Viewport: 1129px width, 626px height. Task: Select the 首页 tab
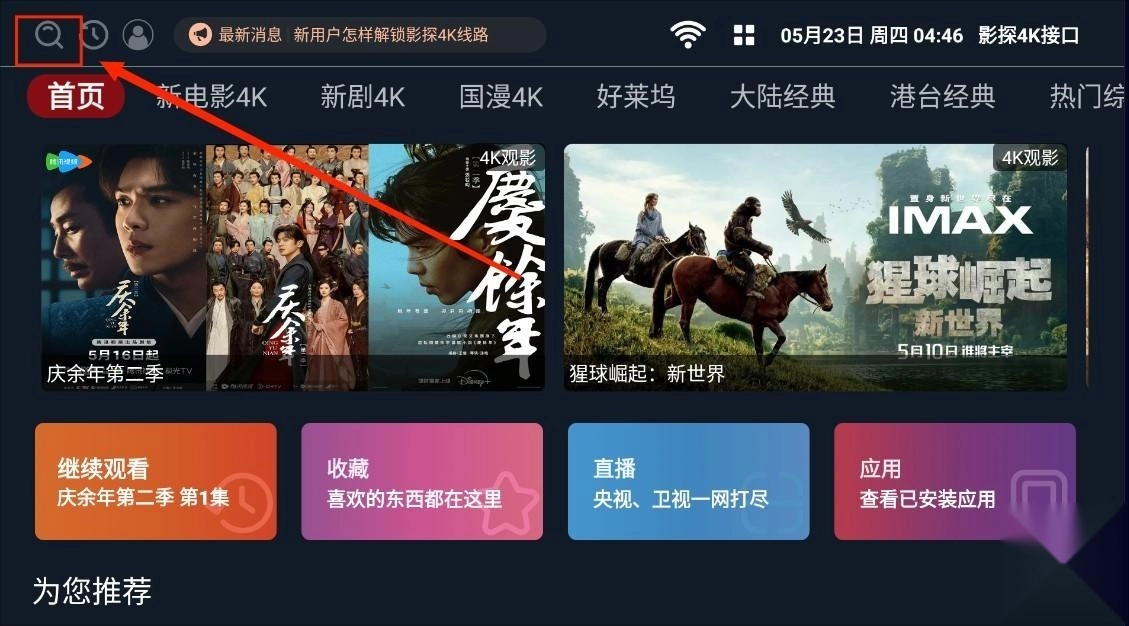76,97
